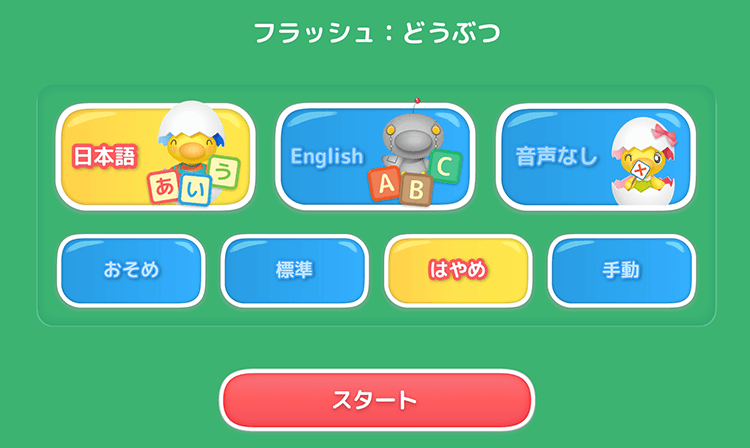
Task: Select 日本語 audio language
Action: [155, 157]
